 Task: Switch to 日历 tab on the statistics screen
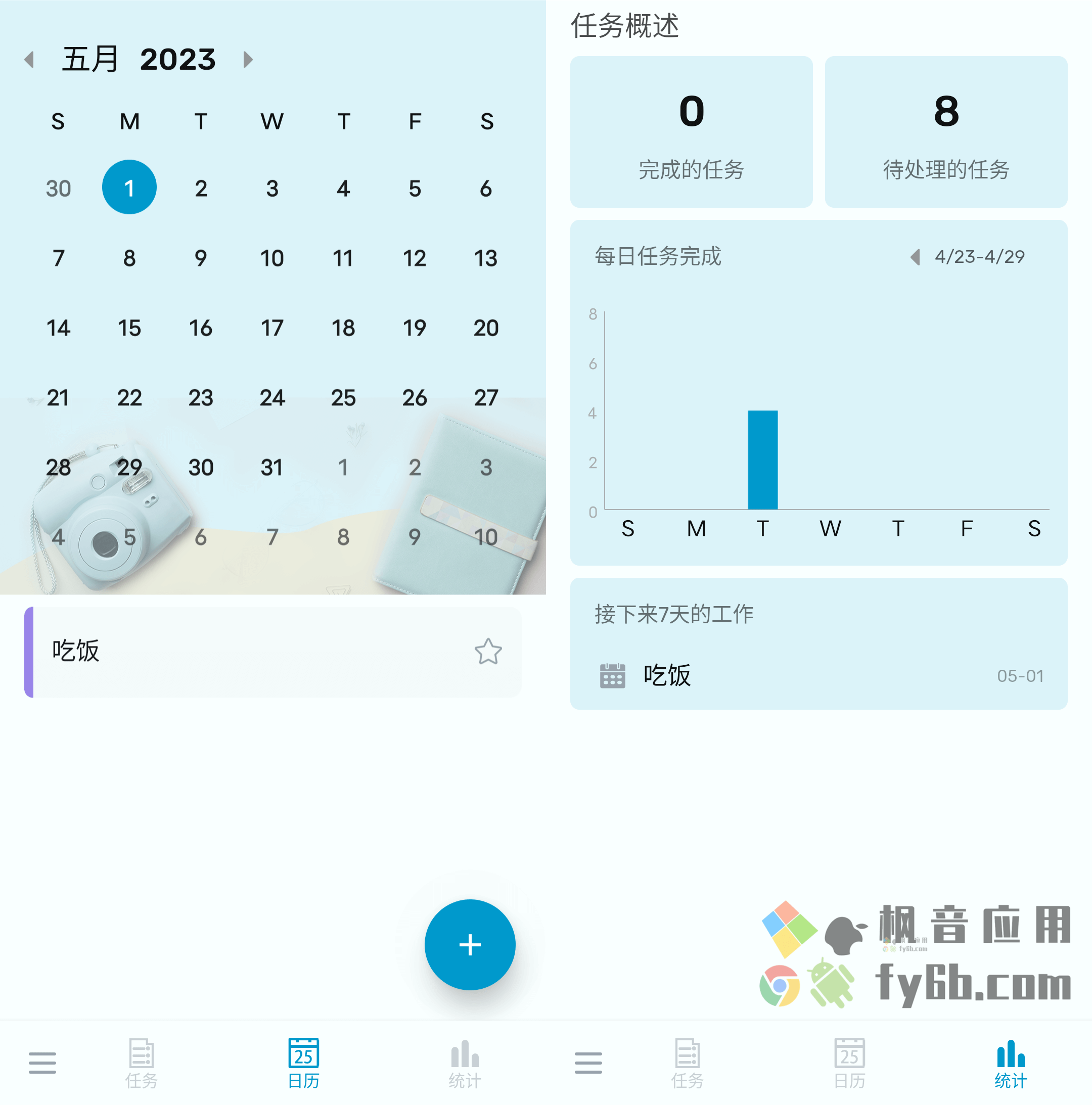point(849,1063)
